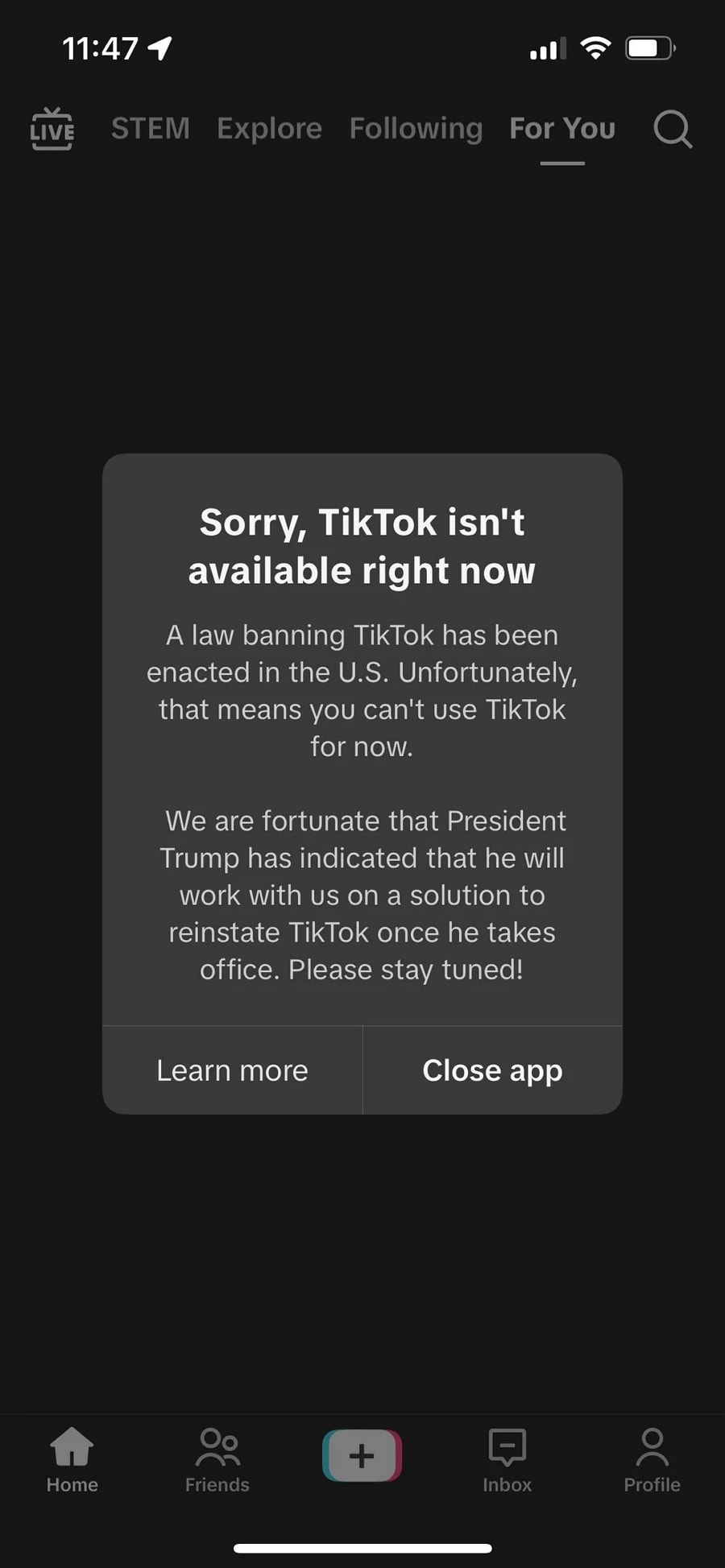Create a new post with plus button
The image size is (725, 1568).
click(362, 1456)
